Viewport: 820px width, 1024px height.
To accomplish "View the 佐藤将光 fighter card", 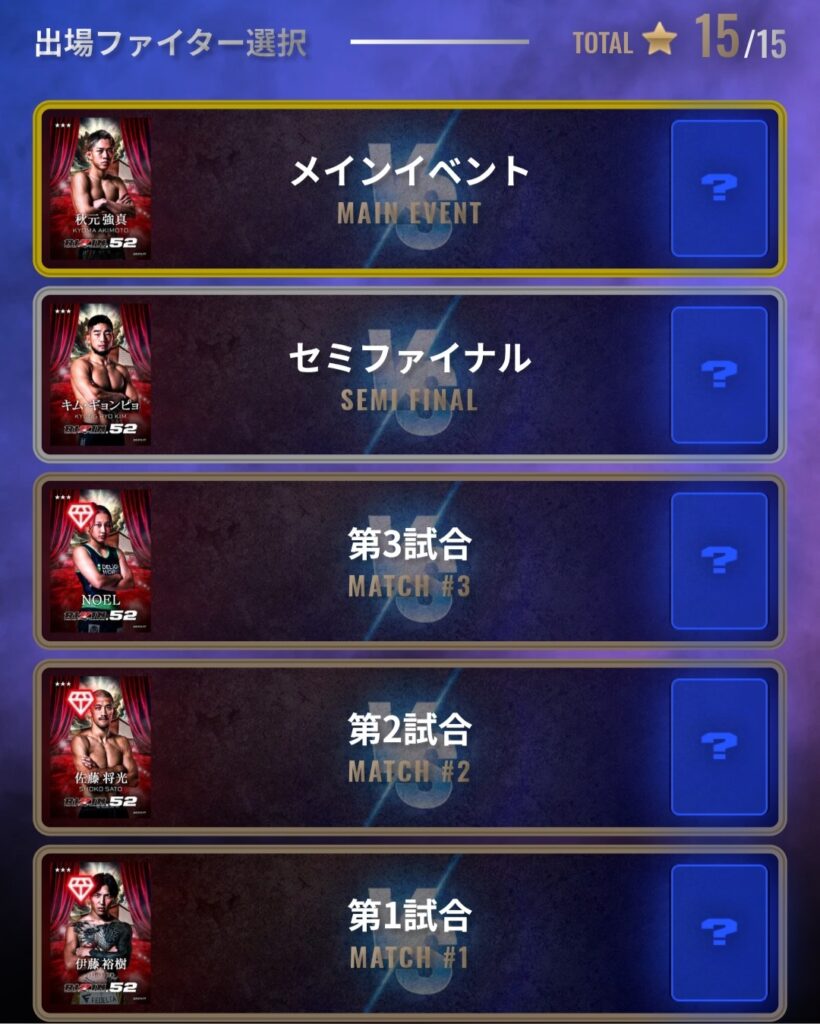I will (101, 746).
